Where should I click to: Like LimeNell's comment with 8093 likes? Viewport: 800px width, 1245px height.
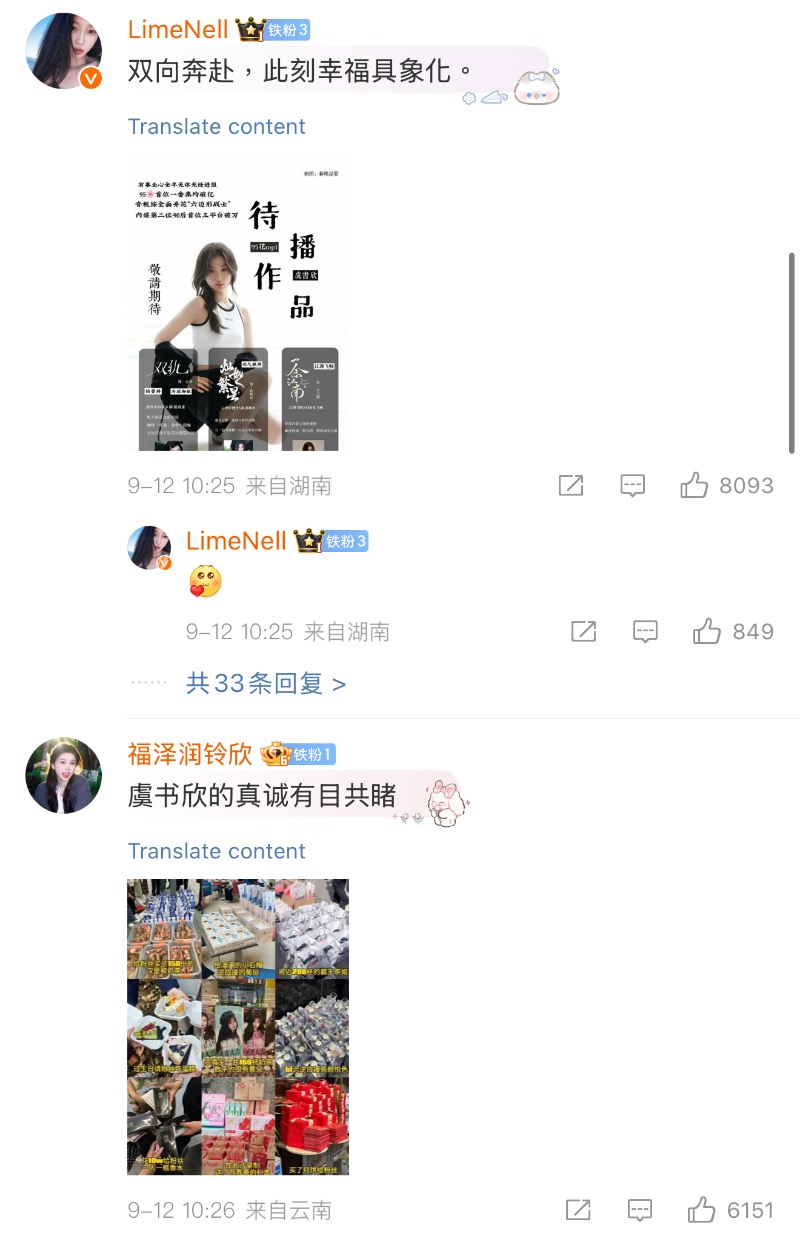click(694, 486)
